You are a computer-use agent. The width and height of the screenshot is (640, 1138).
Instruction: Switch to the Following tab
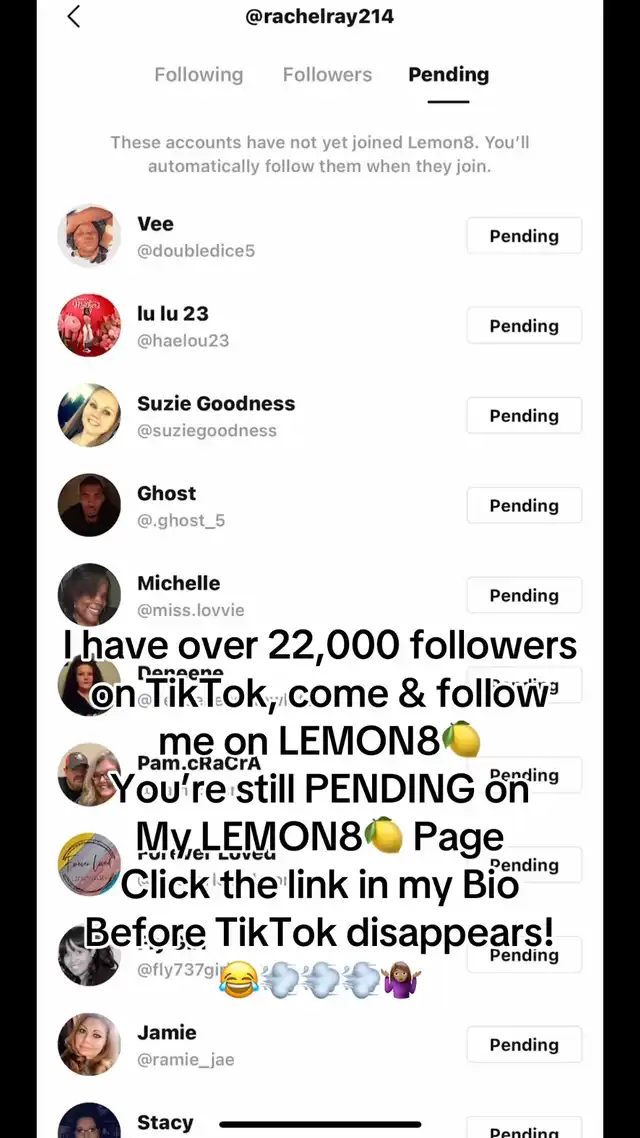(198, 75)
